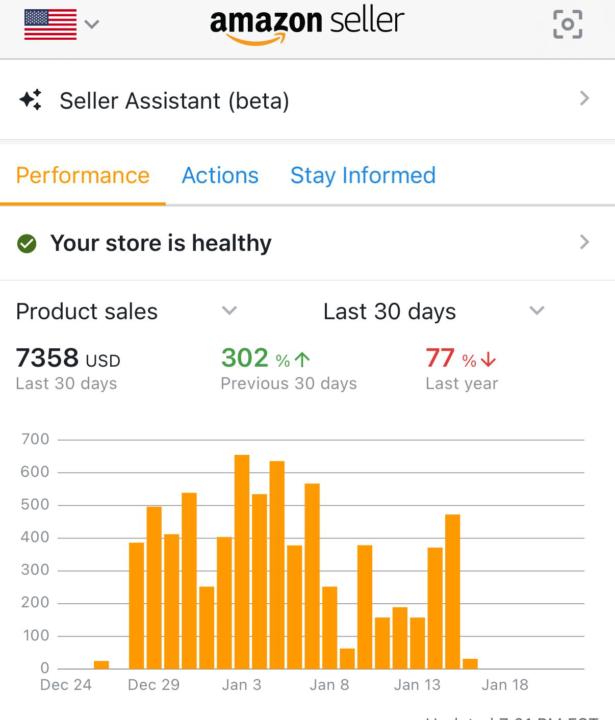Expand the Product sales metric dropdown

pyautogui.click(x=126, y=311)
